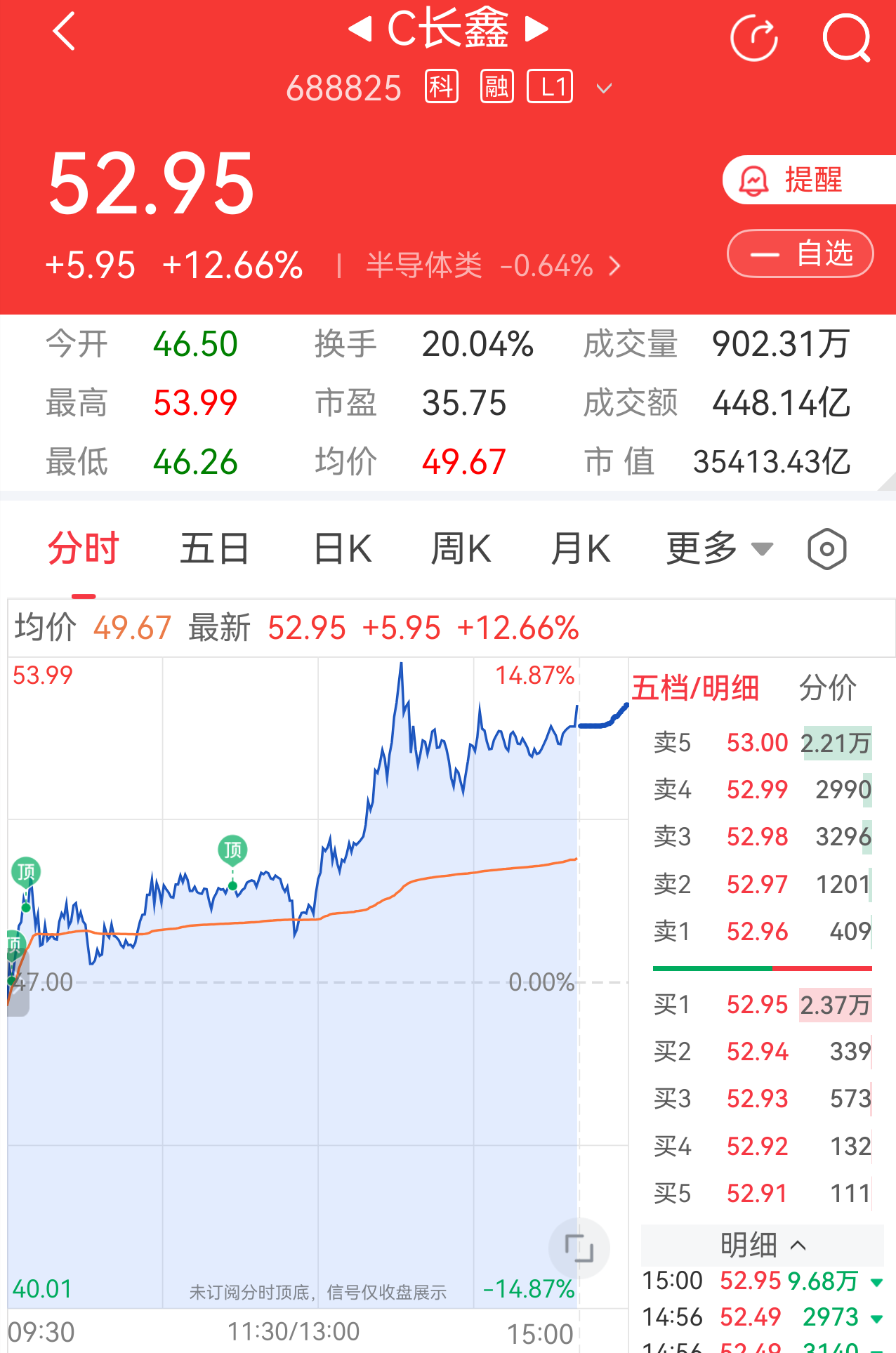Switch to the previous stock arrow
The height and width of the screenshot is (1353, 896).
(360, 29)
